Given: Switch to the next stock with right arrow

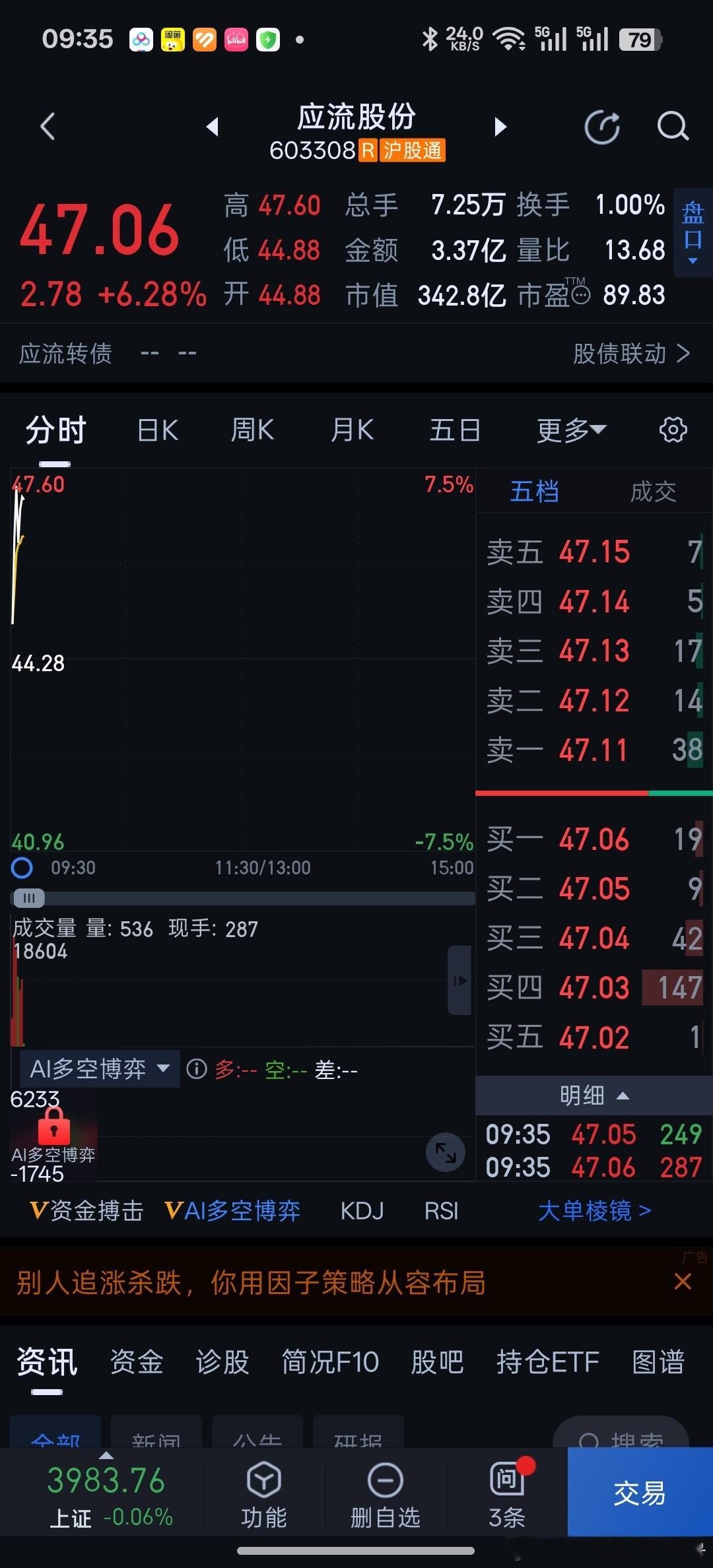Looking at the screenshot, I should tap(500, 126).
